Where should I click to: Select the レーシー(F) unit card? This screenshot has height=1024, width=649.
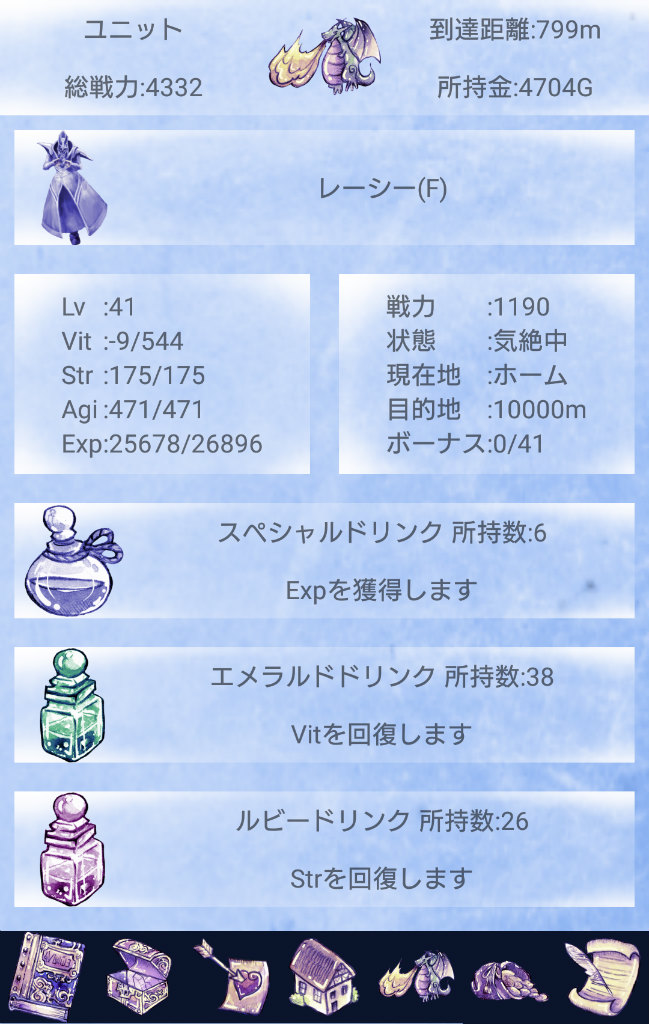point(324,188)
